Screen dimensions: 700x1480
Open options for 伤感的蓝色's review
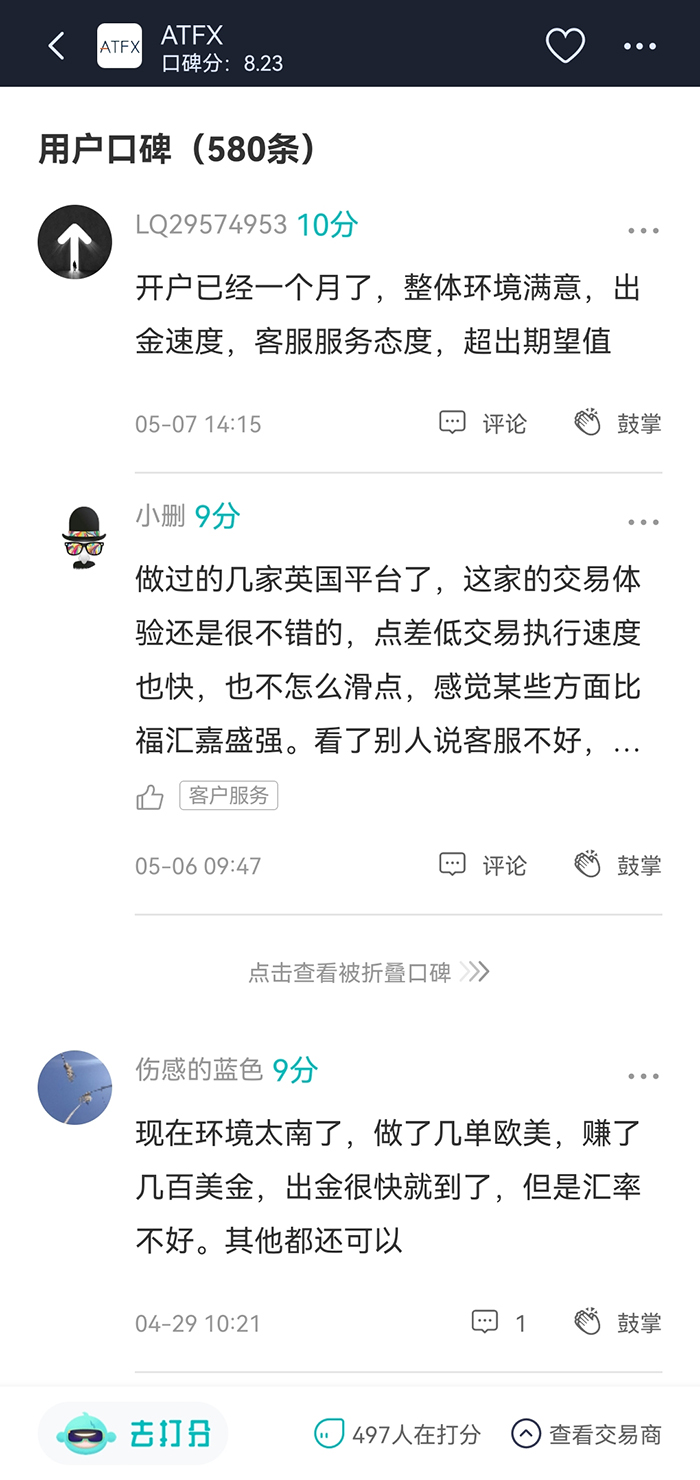(643, 1077)
